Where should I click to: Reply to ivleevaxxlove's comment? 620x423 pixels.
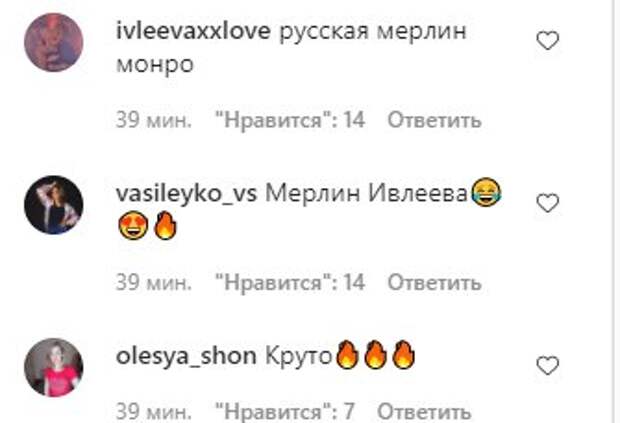coord(434,121)
